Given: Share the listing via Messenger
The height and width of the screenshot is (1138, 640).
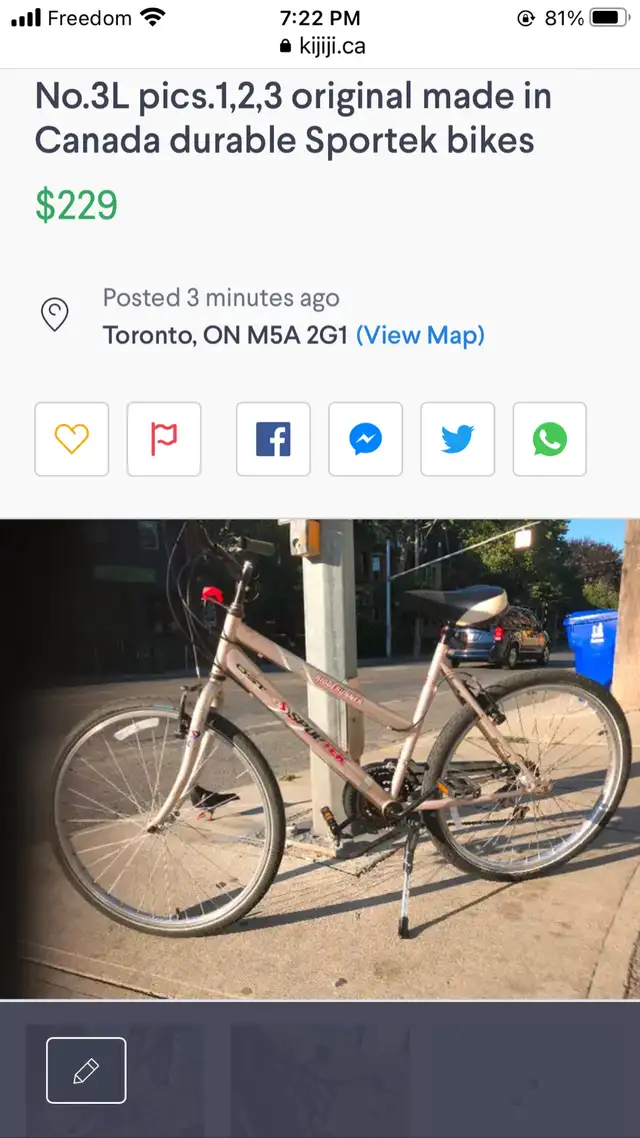Looking at the screenshot, I should tap(365, 439).
